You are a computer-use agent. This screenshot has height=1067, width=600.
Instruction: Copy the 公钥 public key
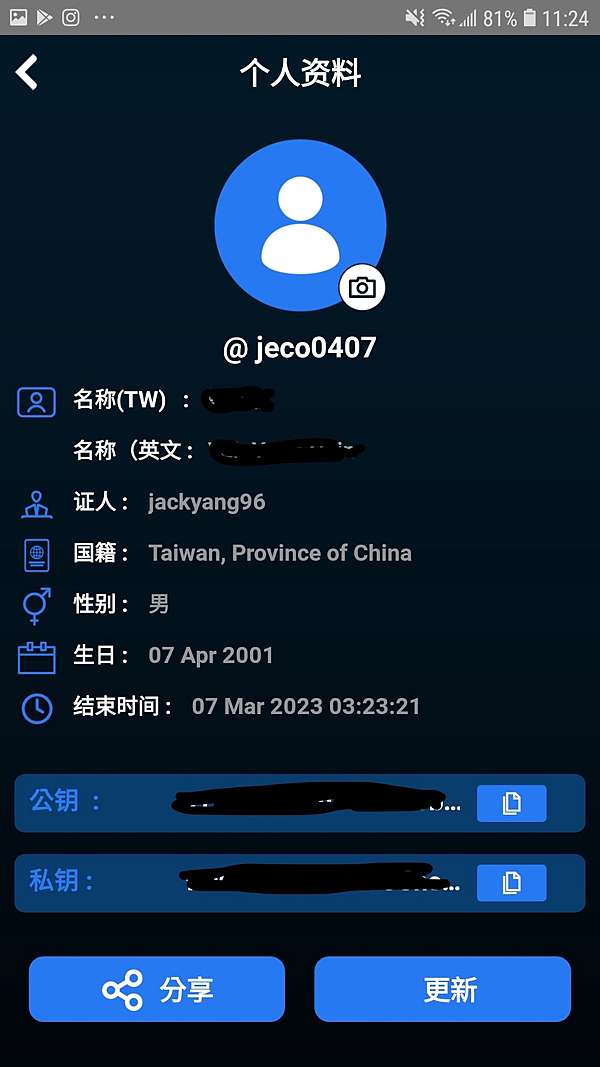coord(512,804)
